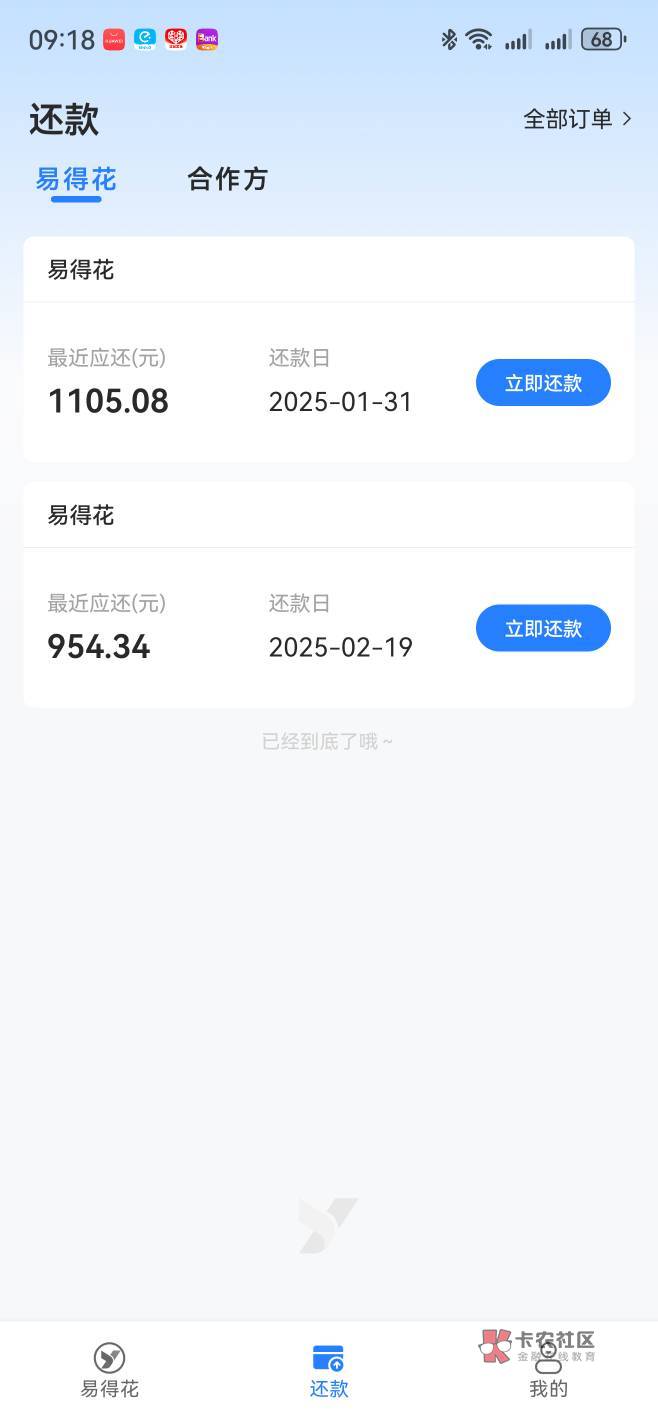Tap 立即还款 for the 1105.08 bill
The height and width of the screenshot is (1416, 658).
[543, 383]
